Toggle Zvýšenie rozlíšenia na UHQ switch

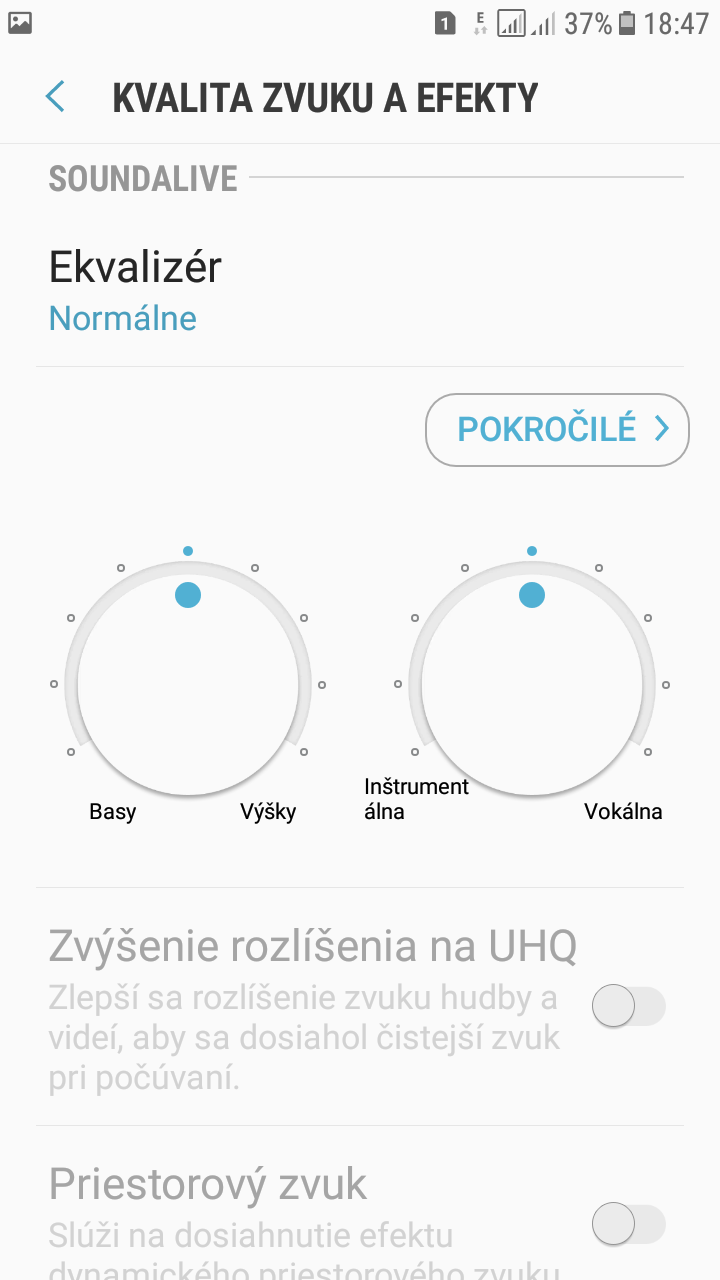point(628,1006)
